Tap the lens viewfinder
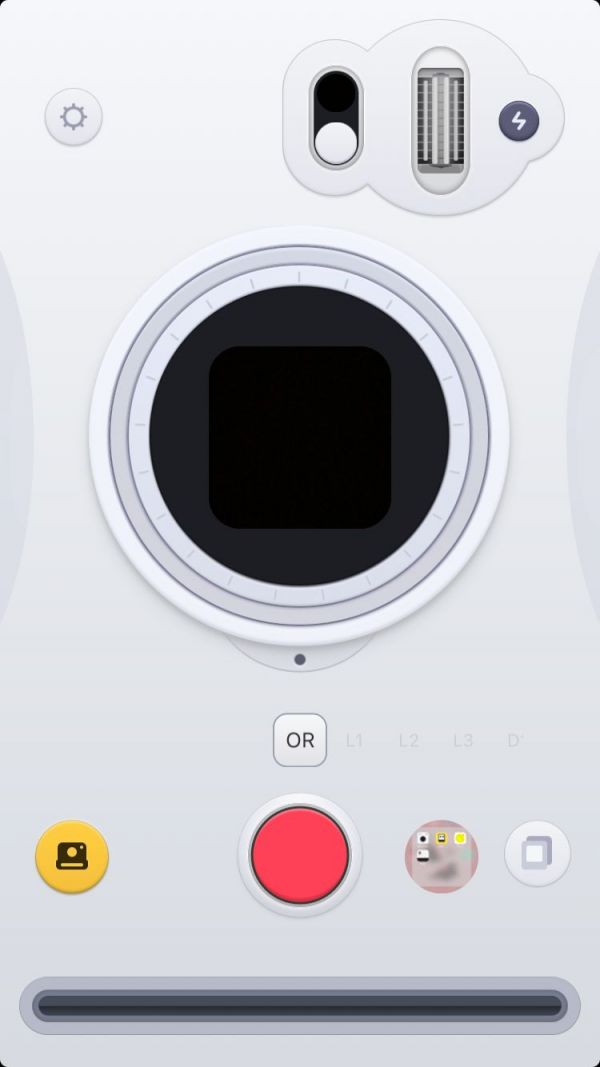 (299, 437)
